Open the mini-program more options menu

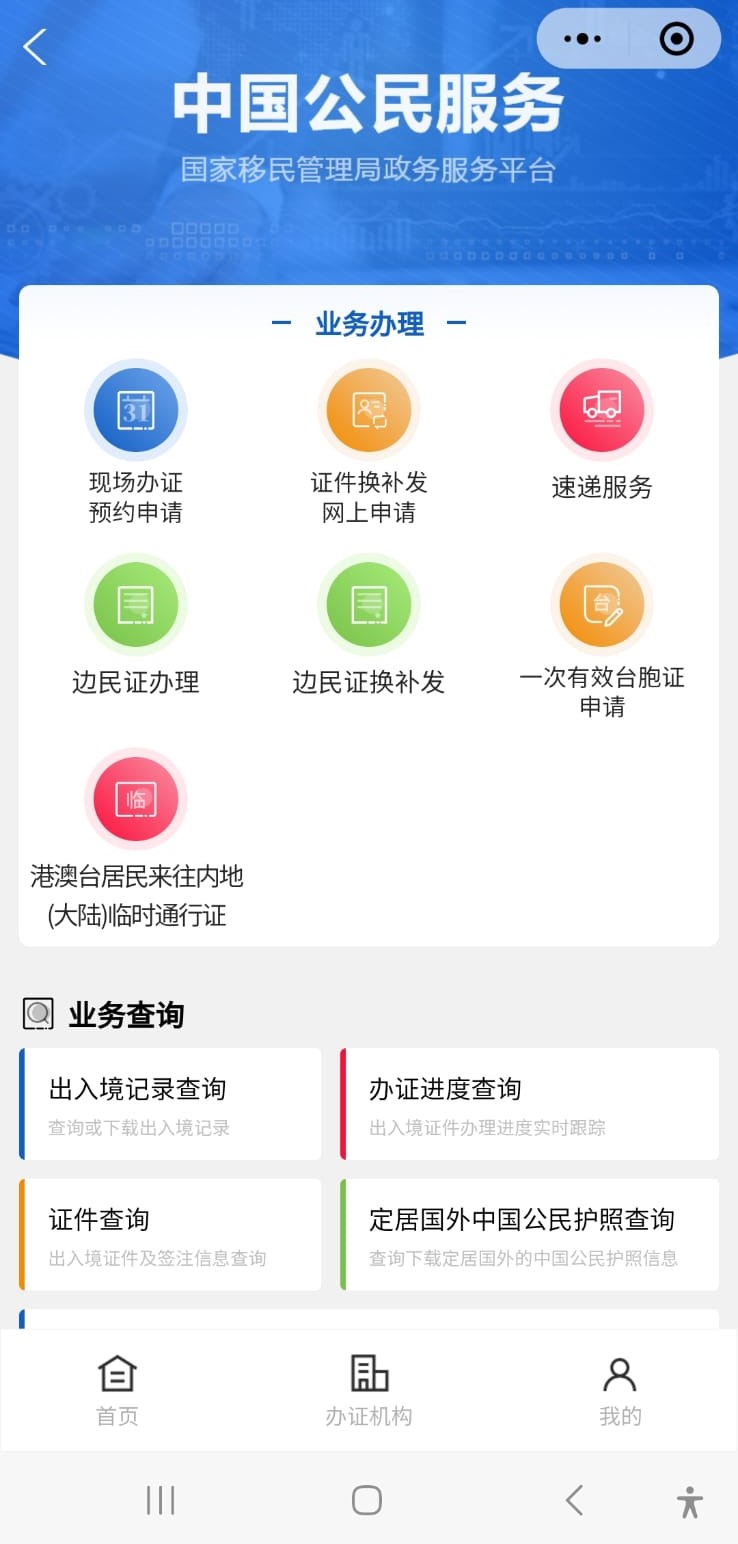[x=582, y=39]
